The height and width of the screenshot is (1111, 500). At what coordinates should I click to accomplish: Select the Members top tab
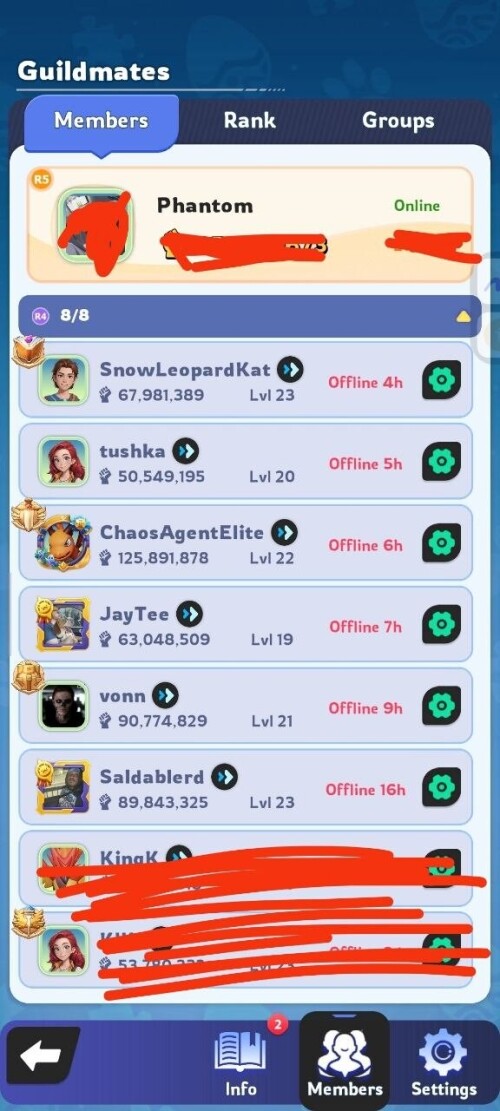(101, 120)
